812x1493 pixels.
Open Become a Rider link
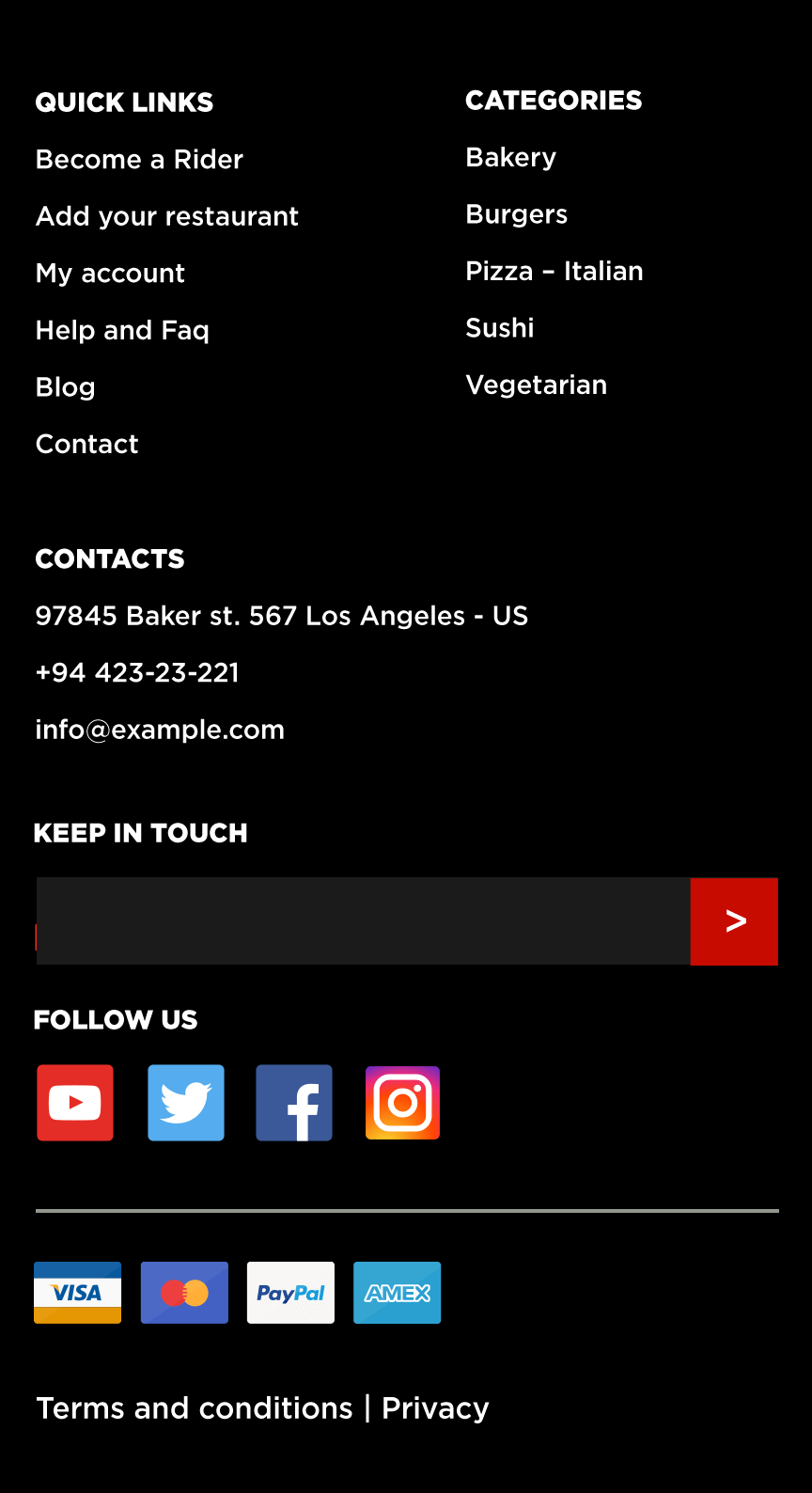pyautogui.click(x=139, y=160)
